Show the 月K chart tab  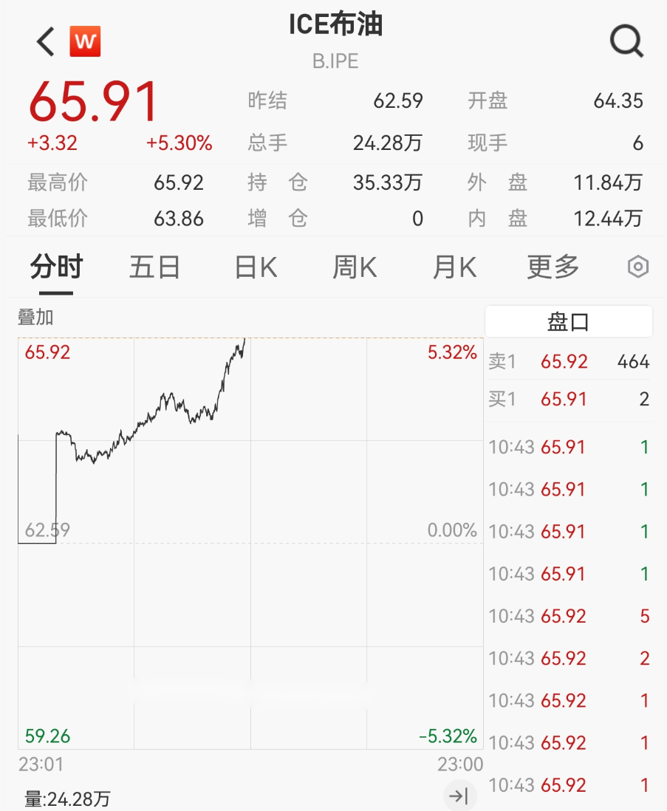454,267
